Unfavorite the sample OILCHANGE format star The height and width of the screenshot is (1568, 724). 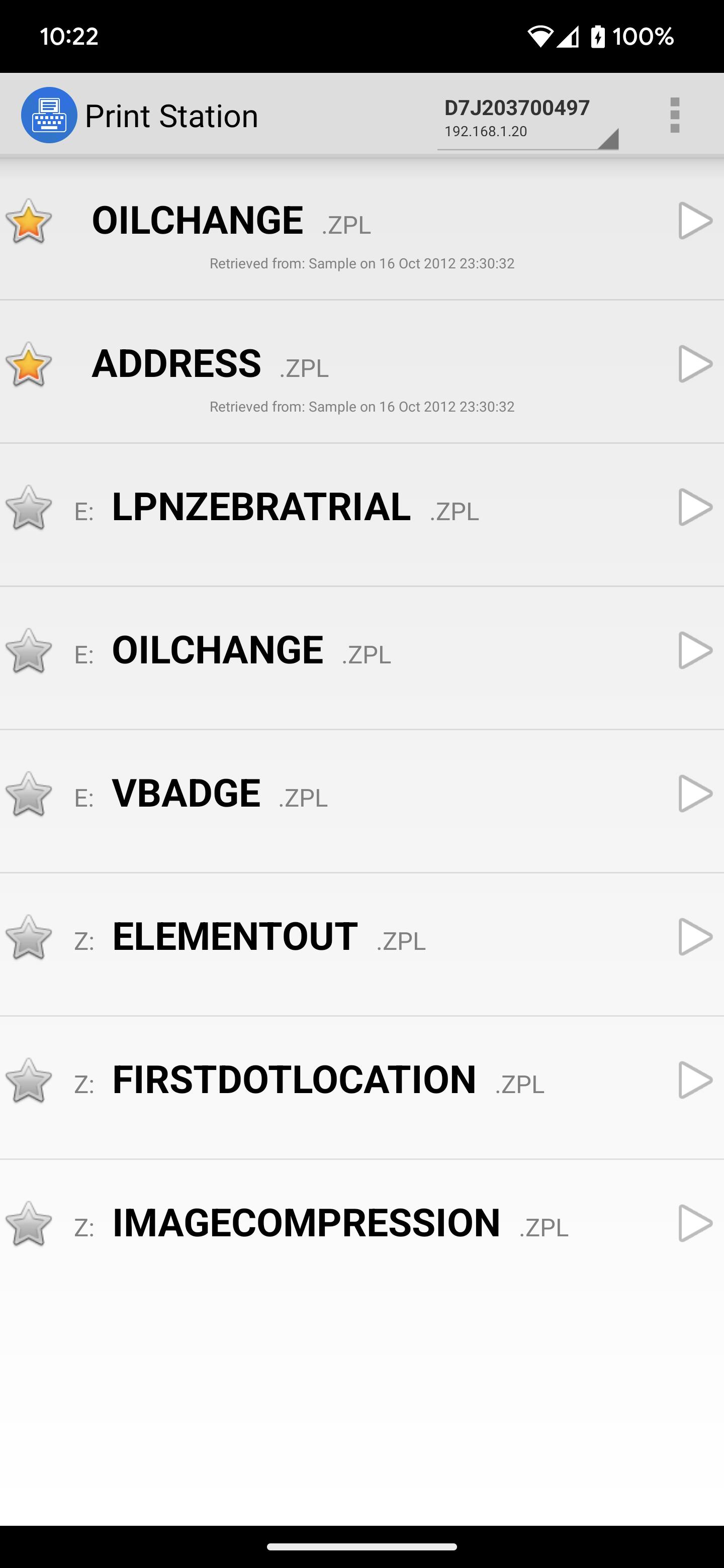point(28,221)
